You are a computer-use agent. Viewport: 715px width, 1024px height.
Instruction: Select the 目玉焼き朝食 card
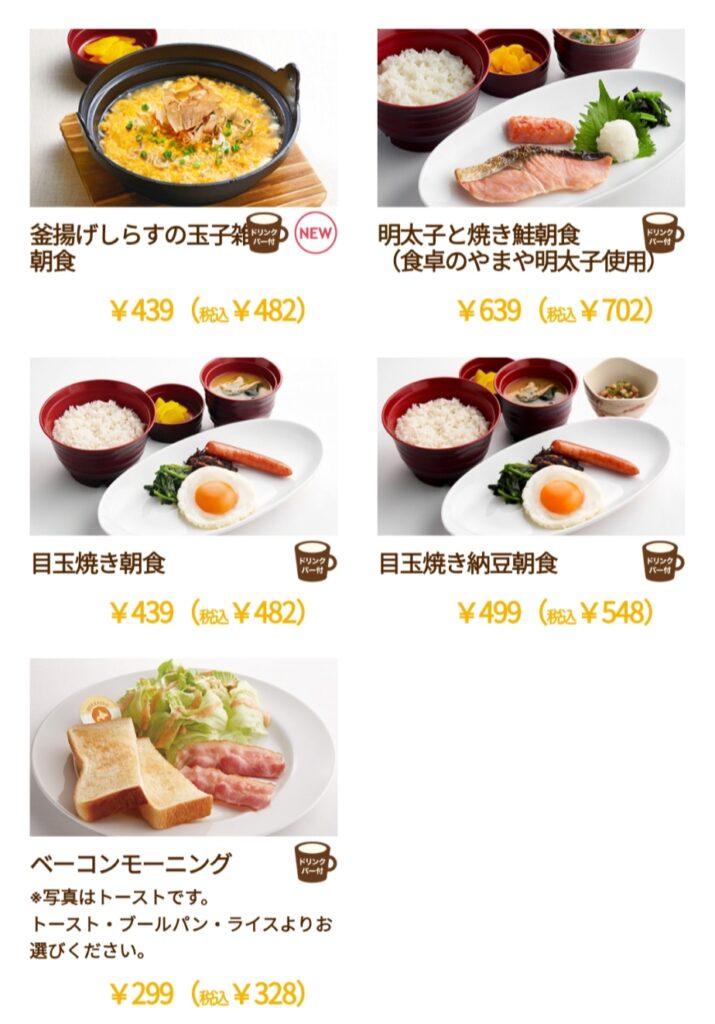[x=183, y=446]
